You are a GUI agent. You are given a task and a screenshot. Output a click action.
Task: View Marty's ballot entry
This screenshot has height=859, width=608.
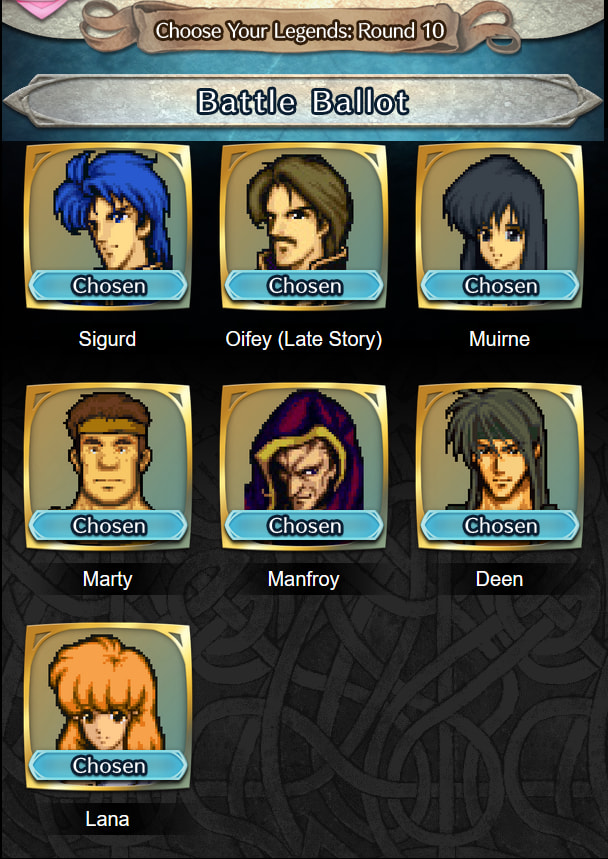point(108,465)
